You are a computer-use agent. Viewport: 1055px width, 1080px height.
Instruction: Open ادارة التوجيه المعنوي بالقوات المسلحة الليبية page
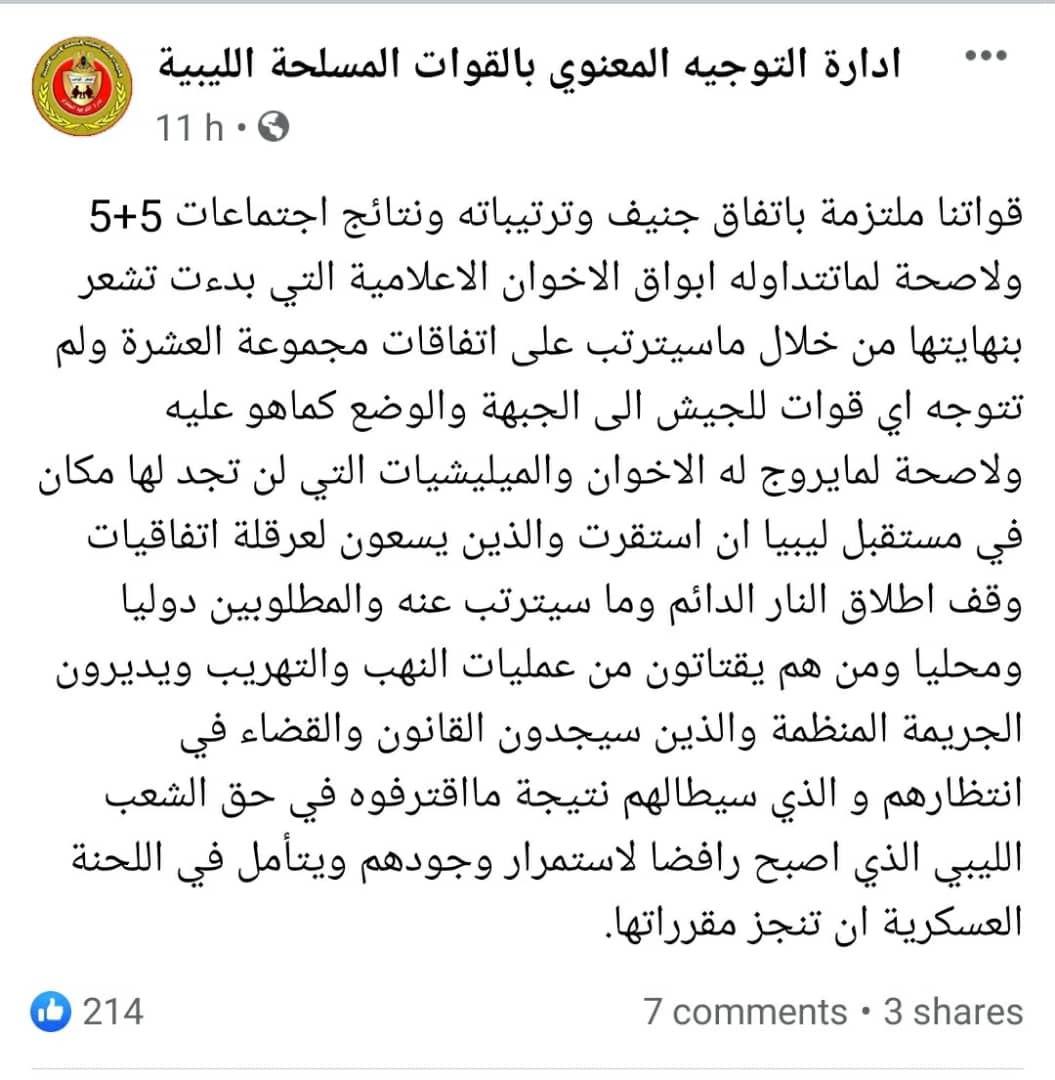(x=529, y=67)
